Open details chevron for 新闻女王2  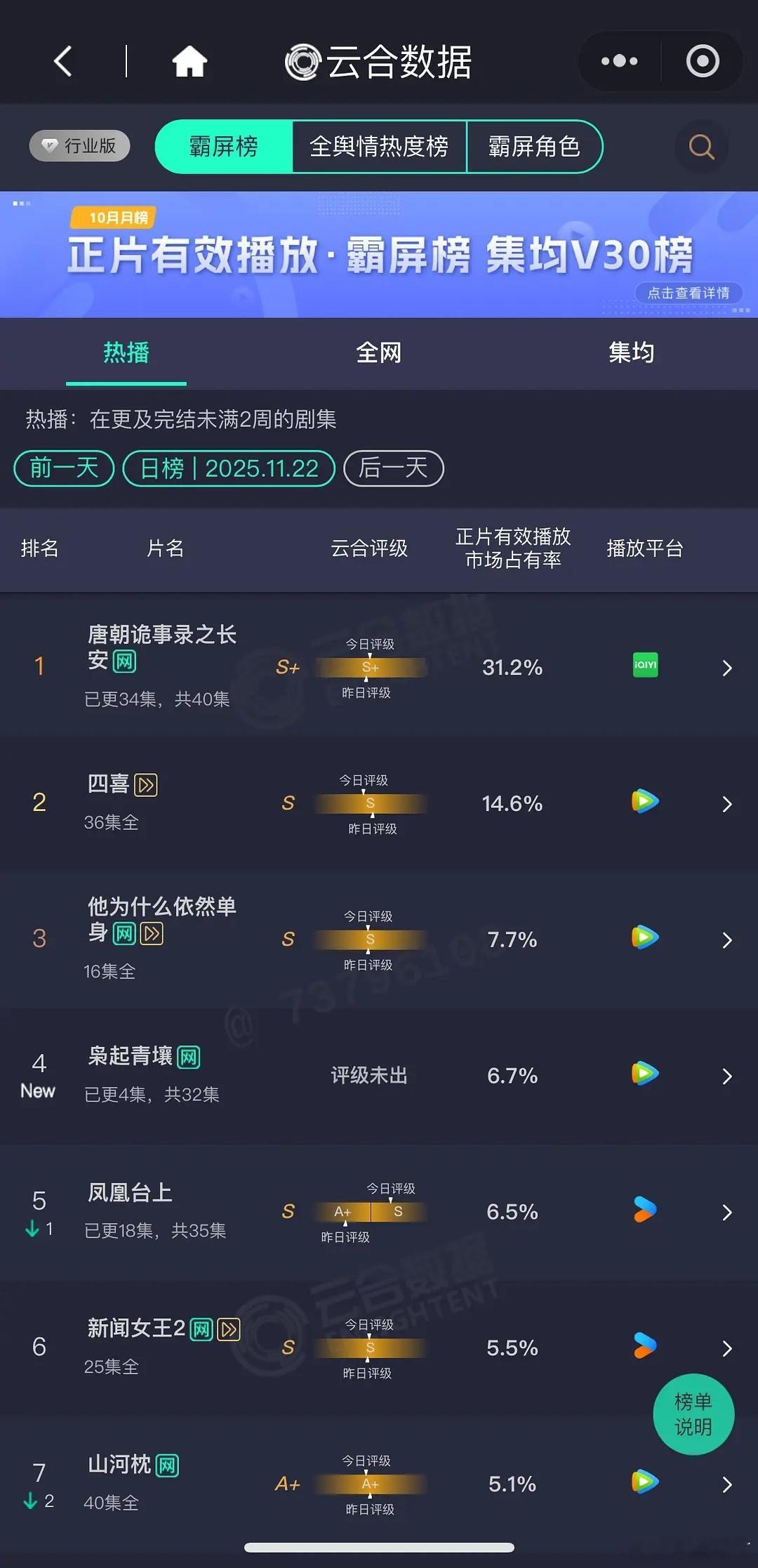726,1348
